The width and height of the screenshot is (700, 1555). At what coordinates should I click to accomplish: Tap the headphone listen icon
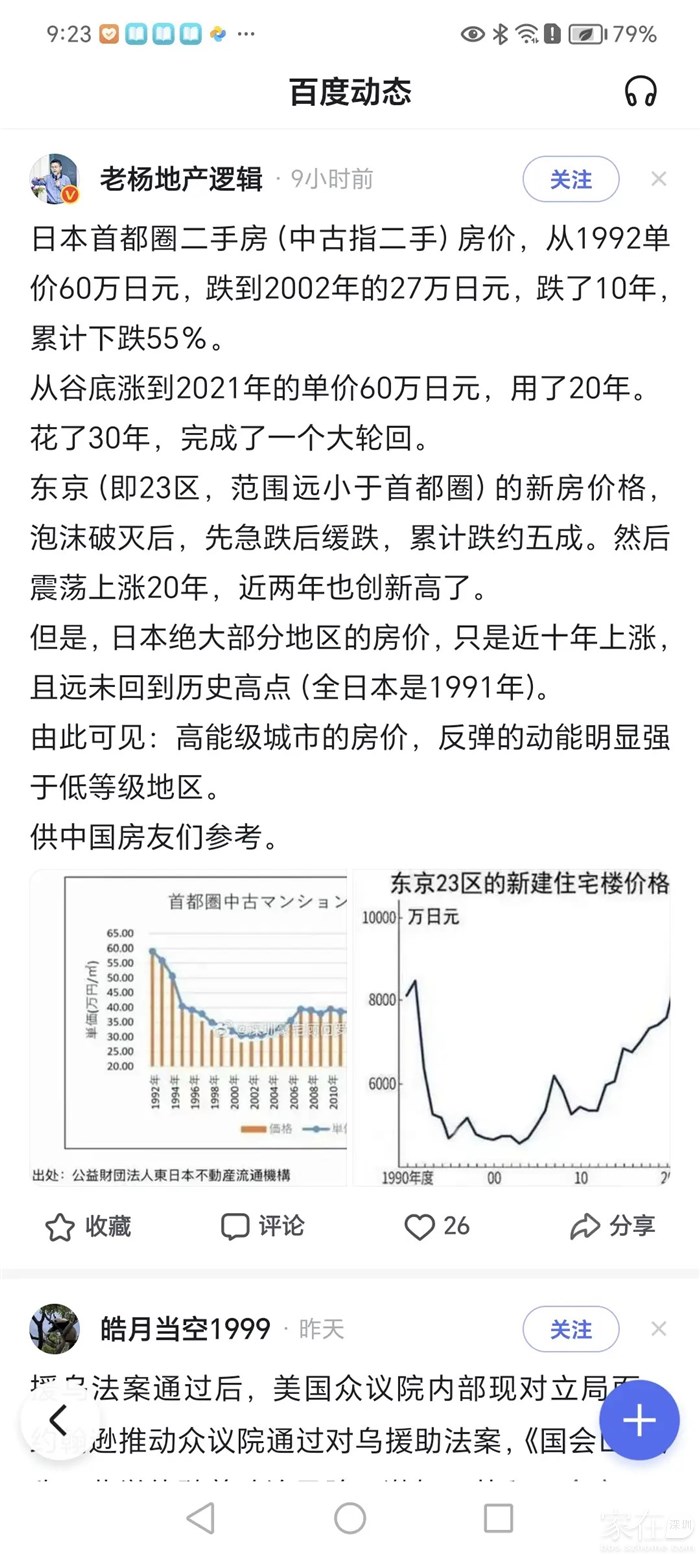(640, 92)
